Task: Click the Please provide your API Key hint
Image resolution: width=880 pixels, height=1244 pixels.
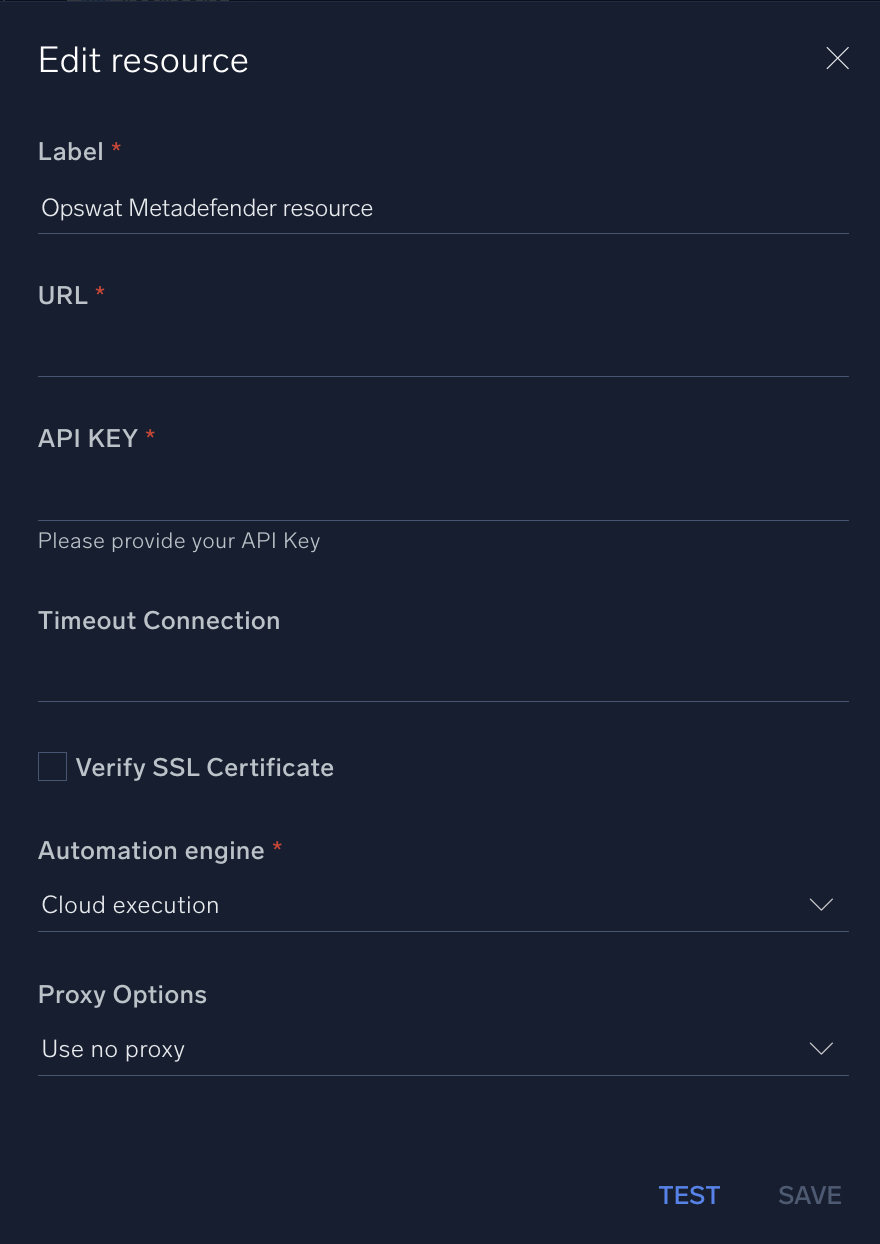Action: tap(179, 540)
